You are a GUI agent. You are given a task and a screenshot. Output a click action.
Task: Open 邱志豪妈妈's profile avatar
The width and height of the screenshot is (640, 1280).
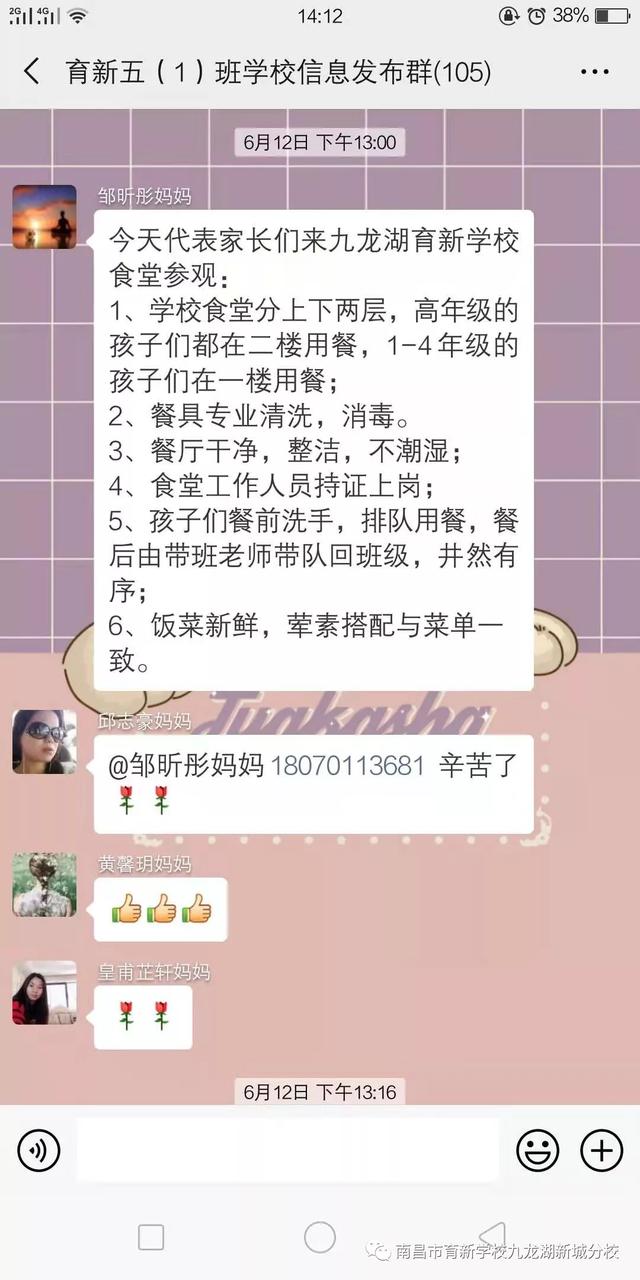(x=44, y=742)
